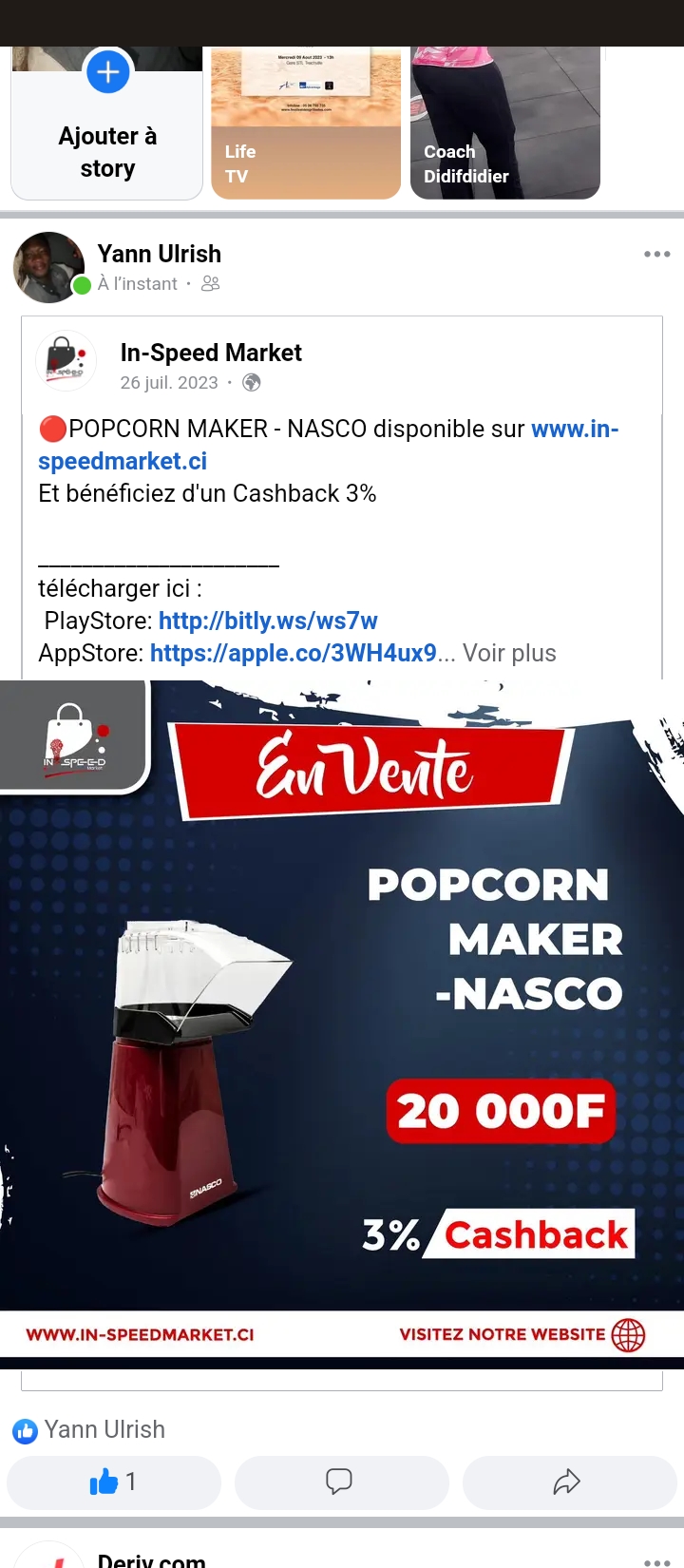Viewport: 684px width, 1568px height.
Task: Open the www.in-speedmarket.ci link
Action: pyautogui.click(x=329, y=445)
